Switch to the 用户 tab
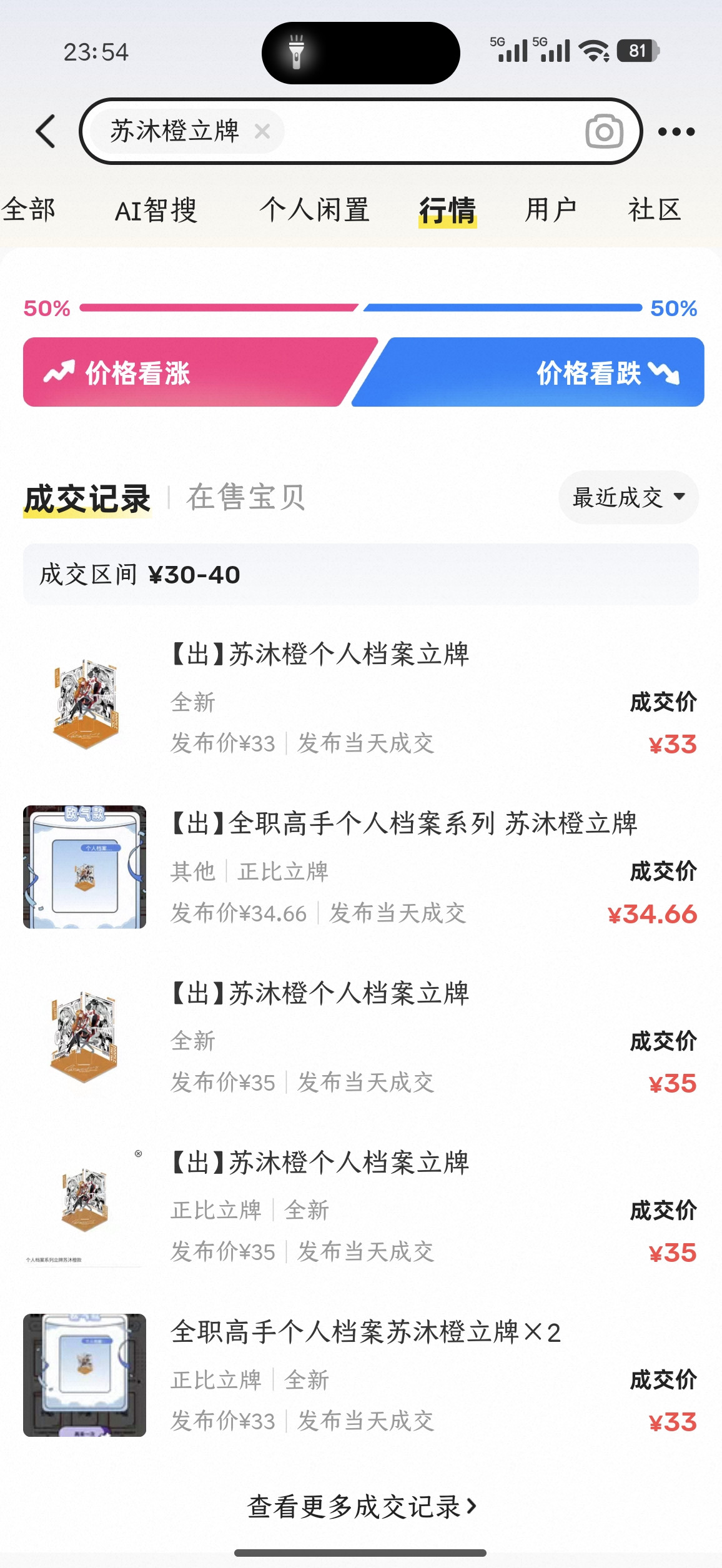The image size is (722, 1568). coord(551,210)
